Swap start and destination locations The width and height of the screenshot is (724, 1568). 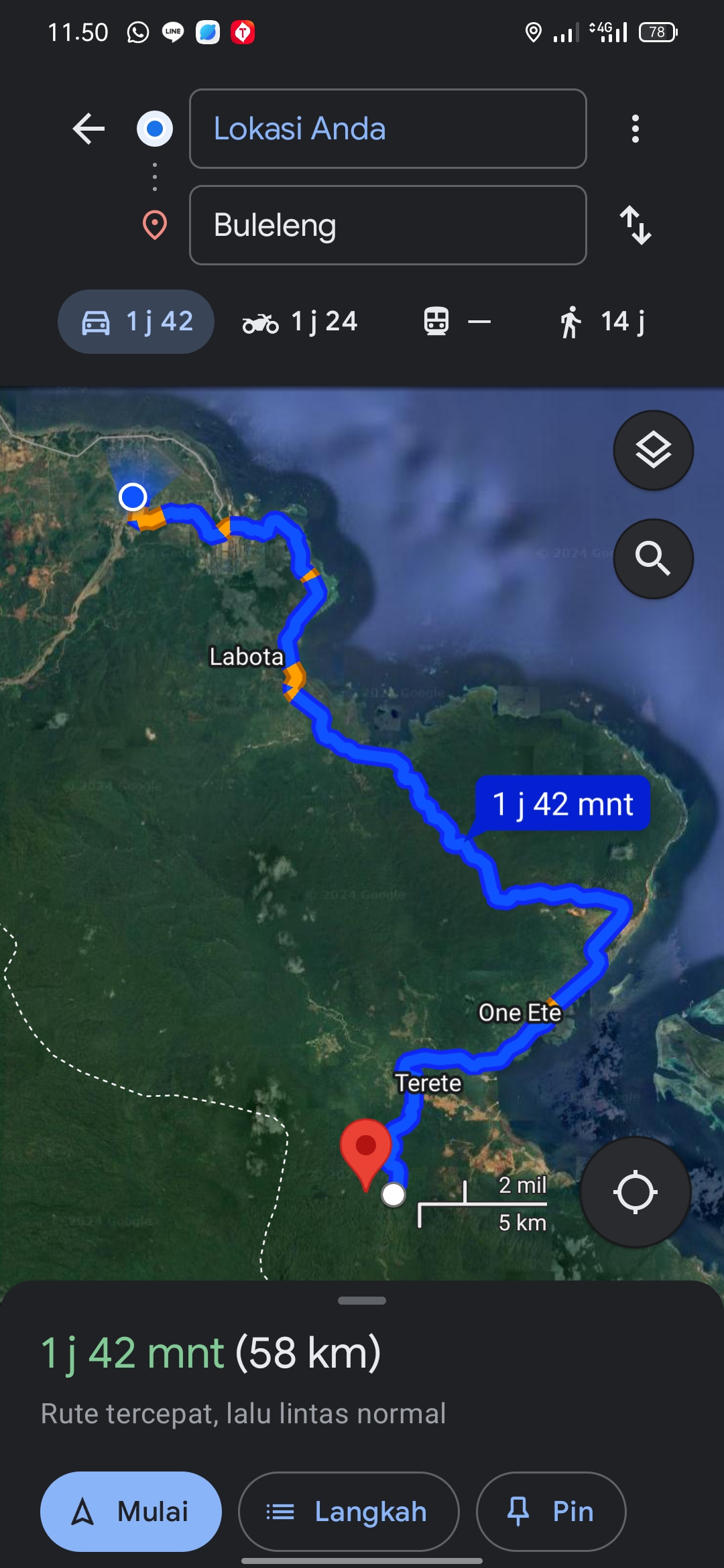click(635, 225)
